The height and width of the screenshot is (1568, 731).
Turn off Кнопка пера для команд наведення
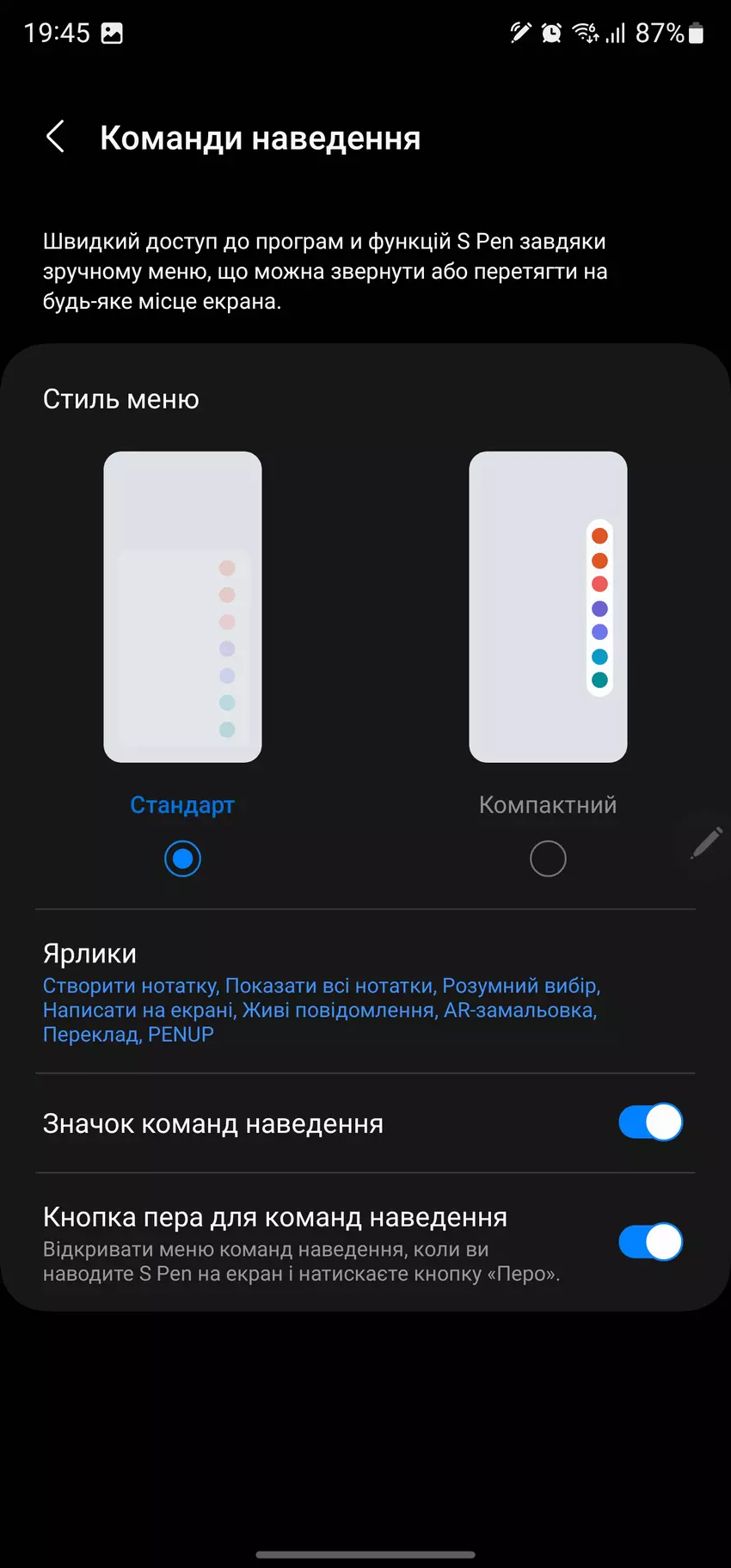(x=650, y=1242)
